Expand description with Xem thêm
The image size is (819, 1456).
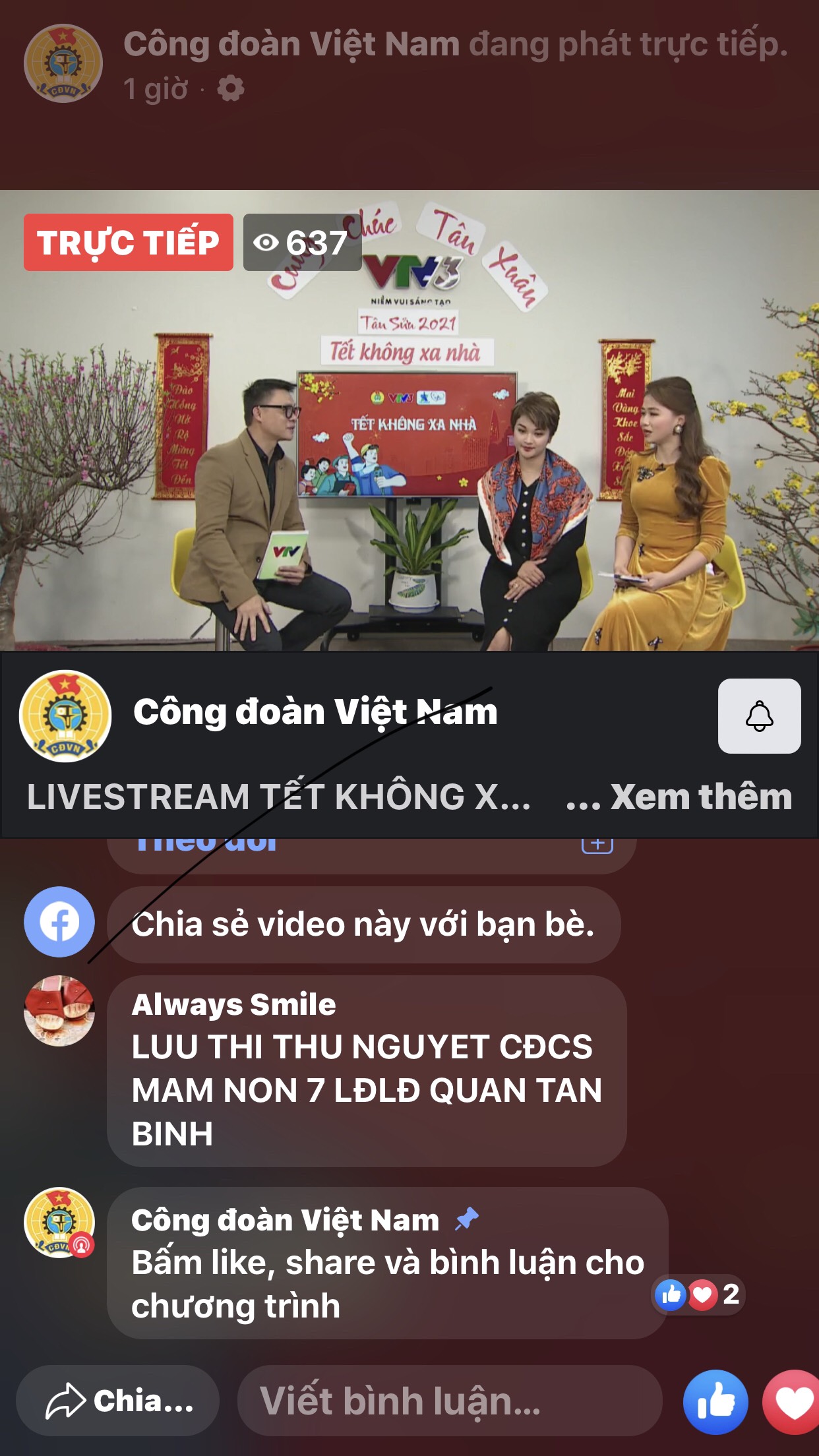pyautogui.click(x=679, y=797)
